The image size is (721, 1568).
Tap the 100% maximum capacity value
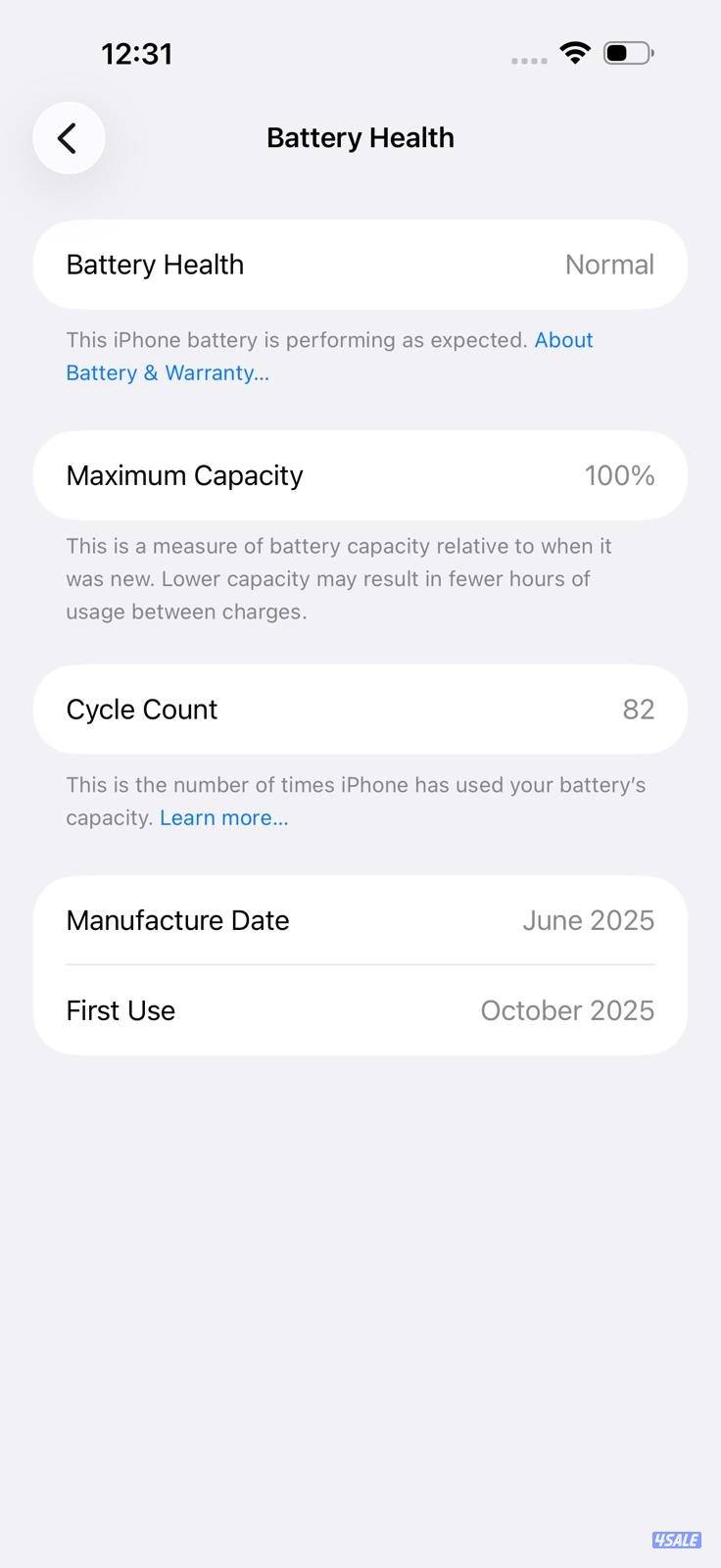(x=619, y=475)
